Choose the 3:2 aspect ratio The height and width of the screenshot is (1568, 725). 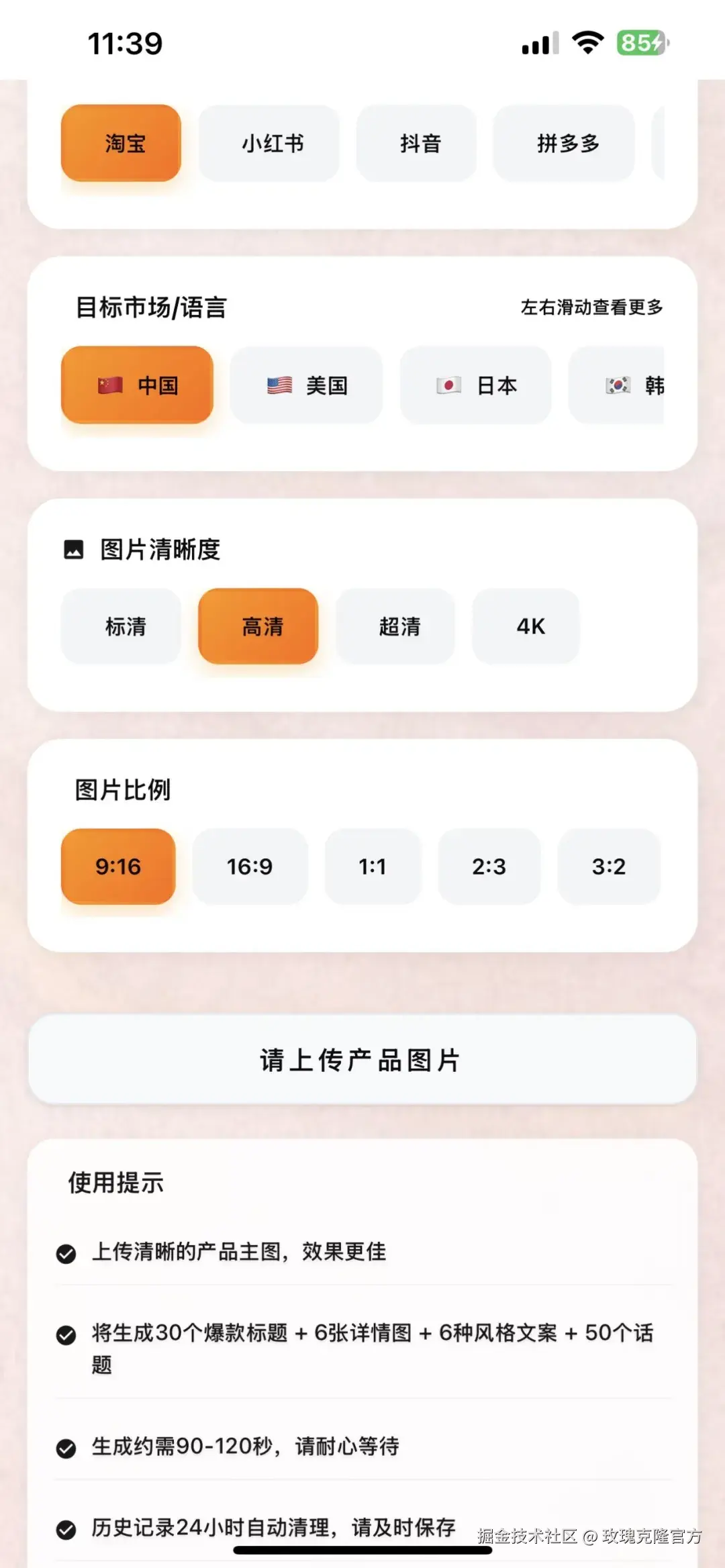pyautogui.click(x=608, y=867)
